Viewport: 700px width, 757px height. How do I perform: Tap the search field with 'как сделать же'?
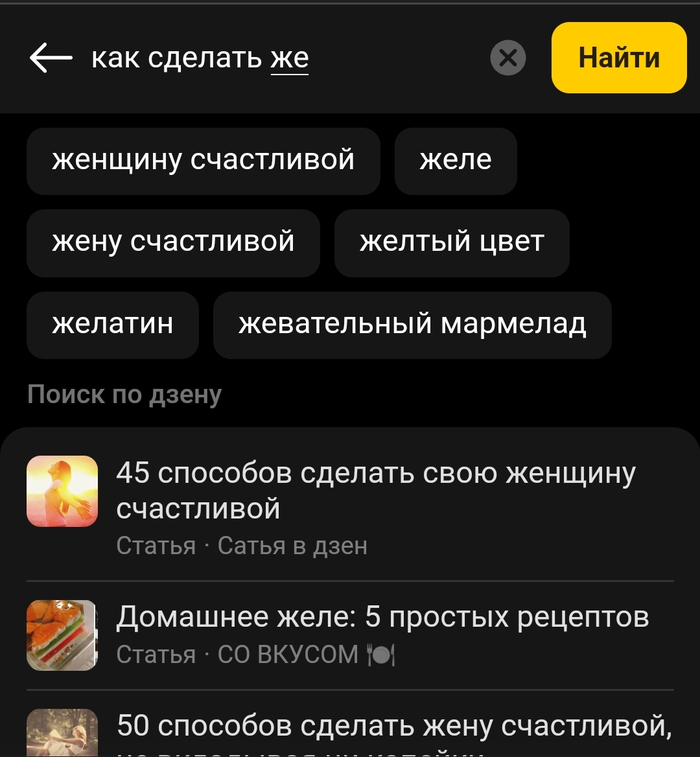coord(280,58)
